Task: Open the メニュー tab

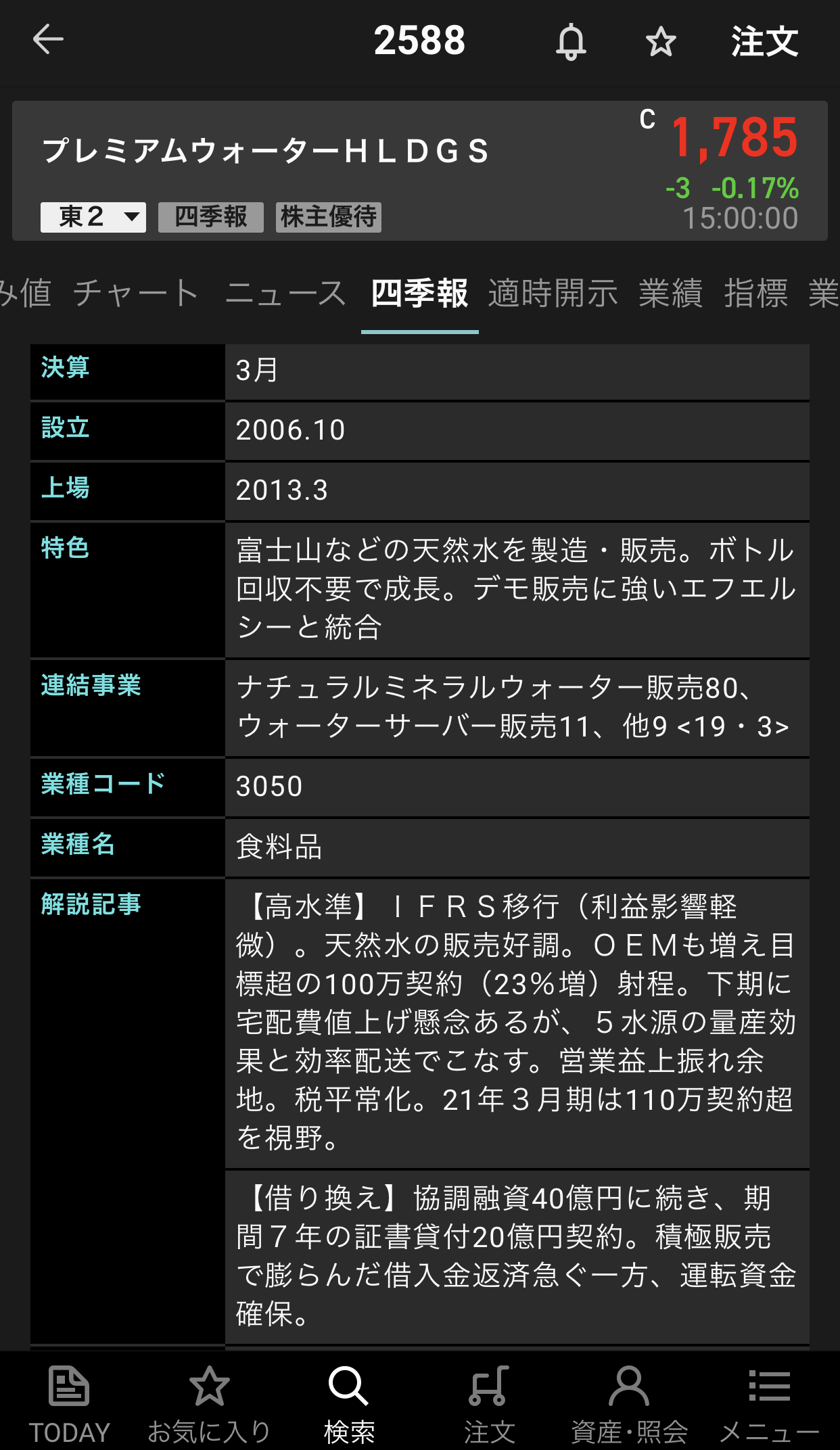Action: pos(769,1403)
